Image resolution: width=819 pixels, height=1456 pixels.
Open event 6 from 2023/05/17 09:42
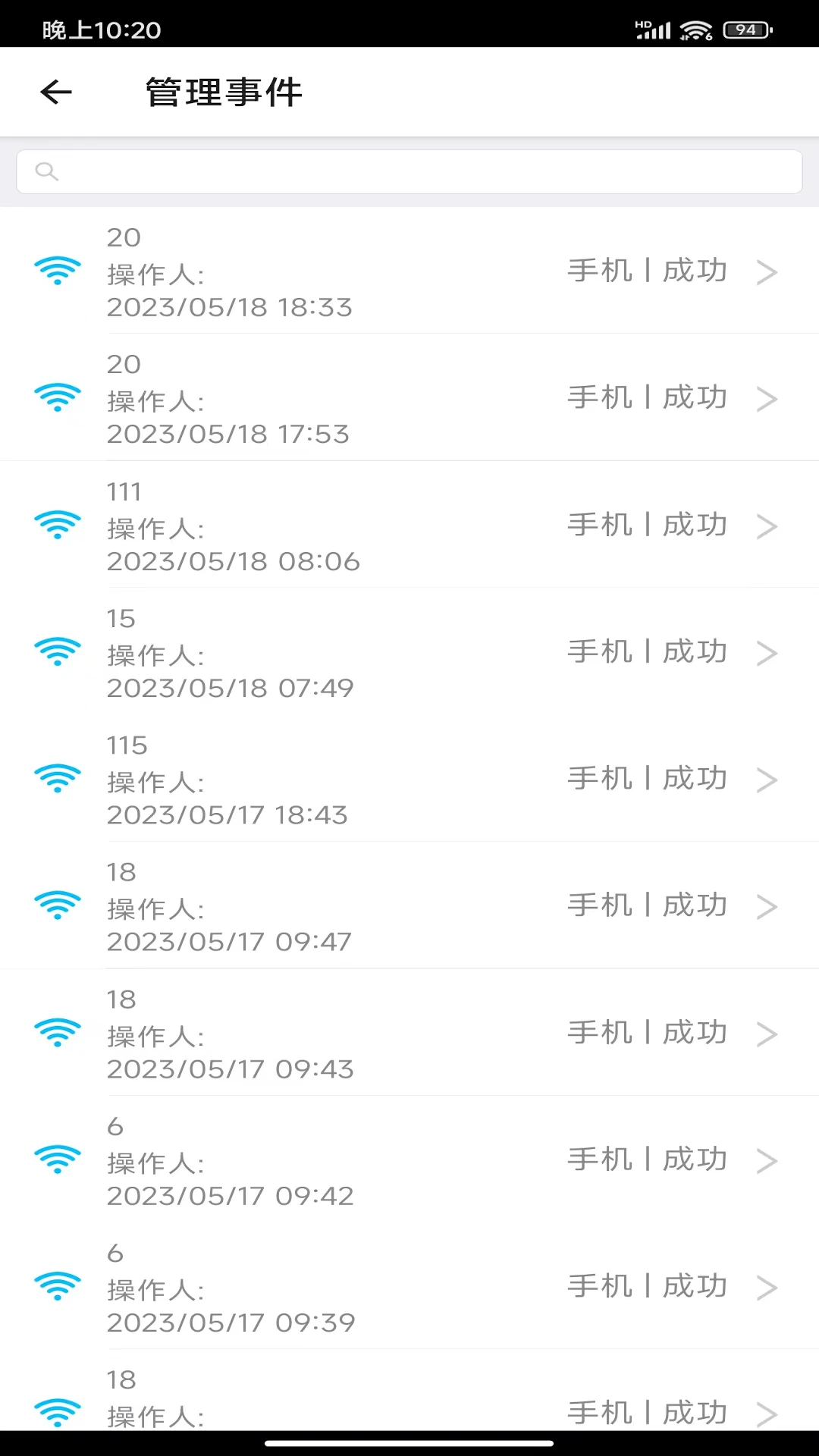(409, 1160)
